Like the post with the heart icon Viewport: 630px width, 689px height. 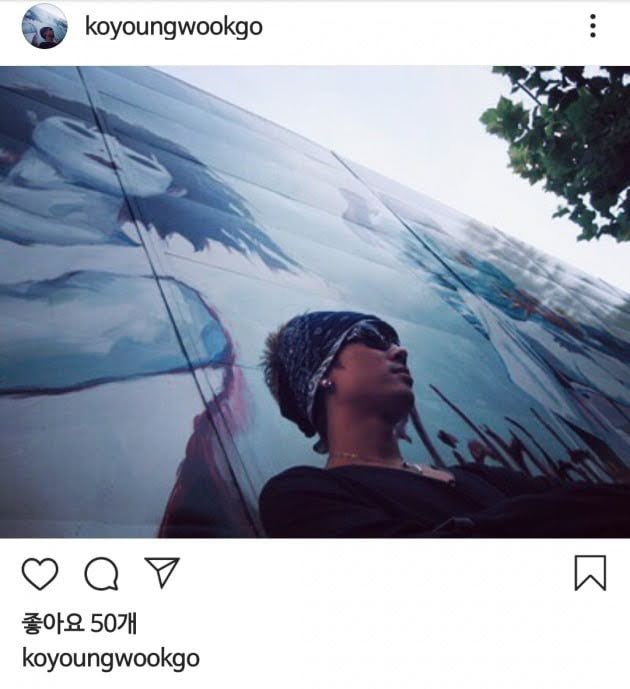click(40, 573)
